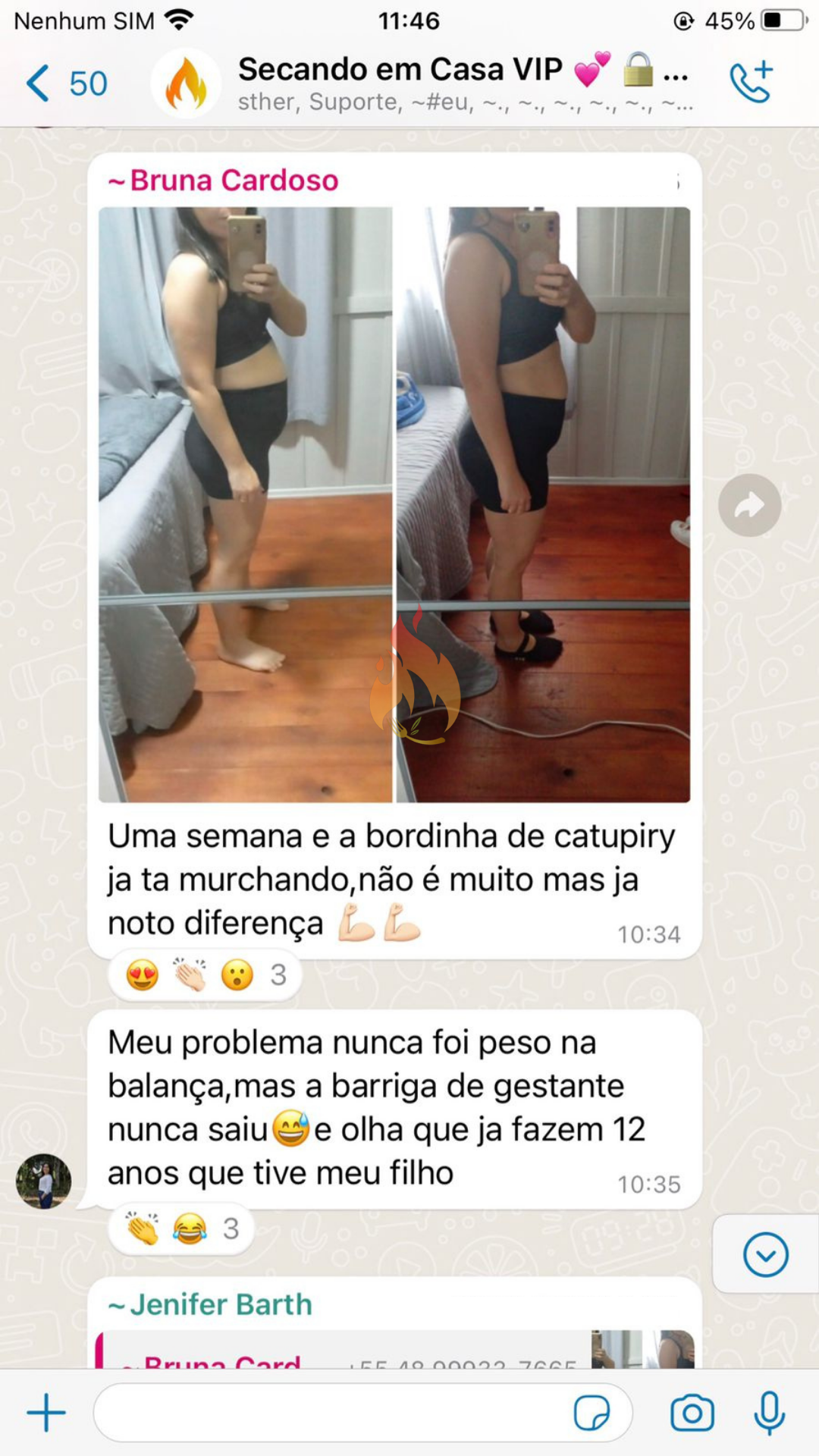Open Bruna Cardoso's before-and-after photo
The height and width of the screenshot is (1456, 819).
click(x=394, y=504)
